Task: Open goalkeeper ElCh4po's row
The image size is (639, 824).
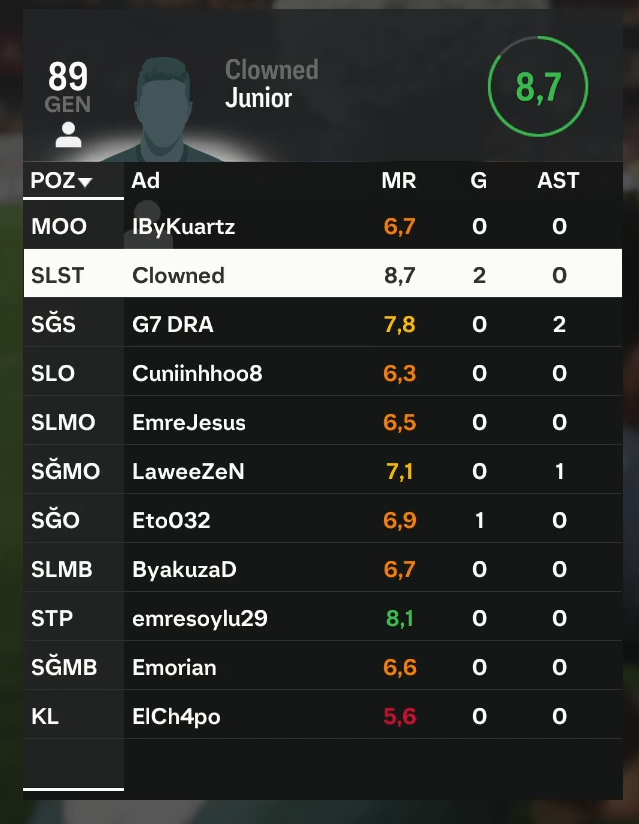Action: (323, 714)
